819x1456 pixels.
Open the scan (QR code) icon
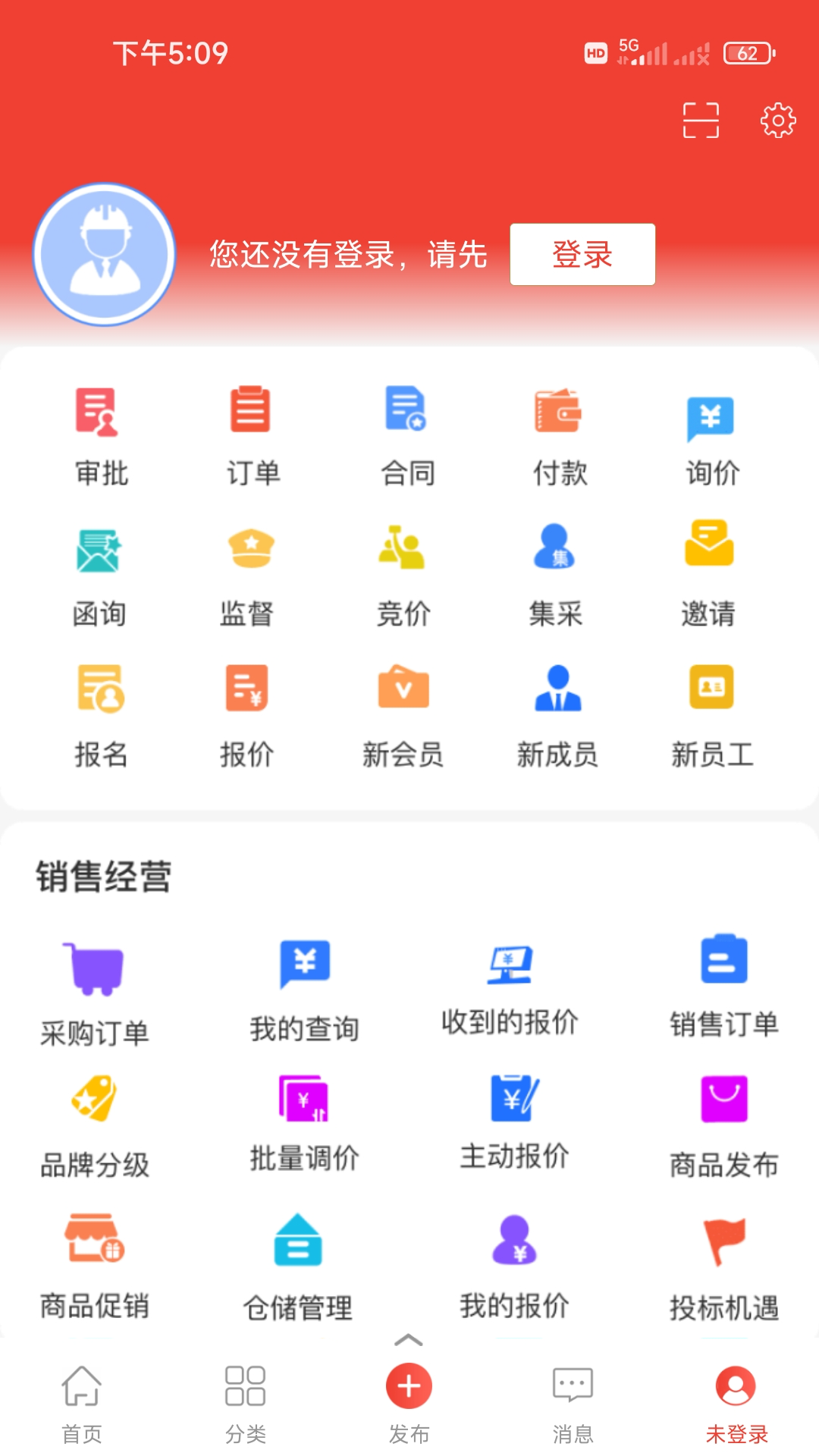coord(701,120)
